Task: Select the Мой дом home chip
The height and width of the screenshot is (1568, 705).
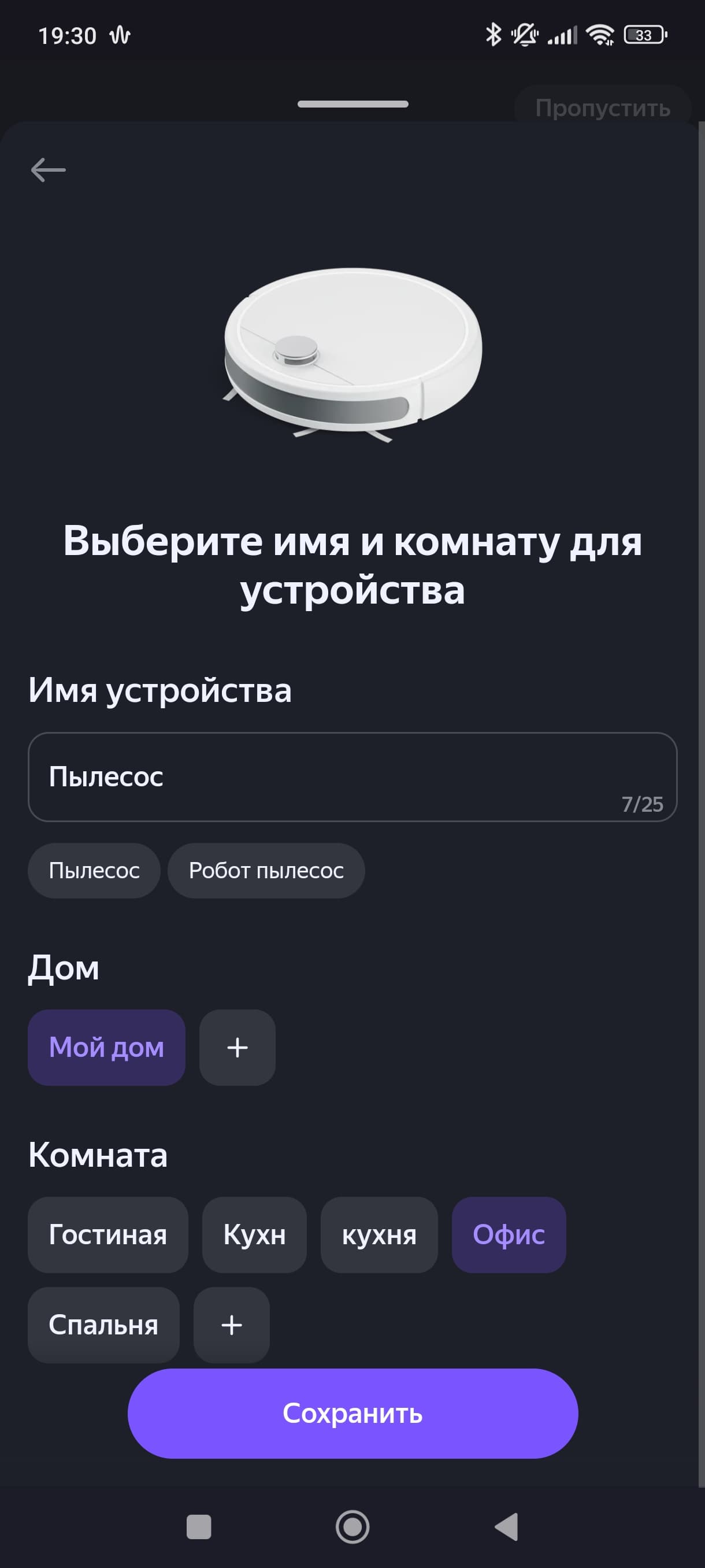Action: [106, 1047]
